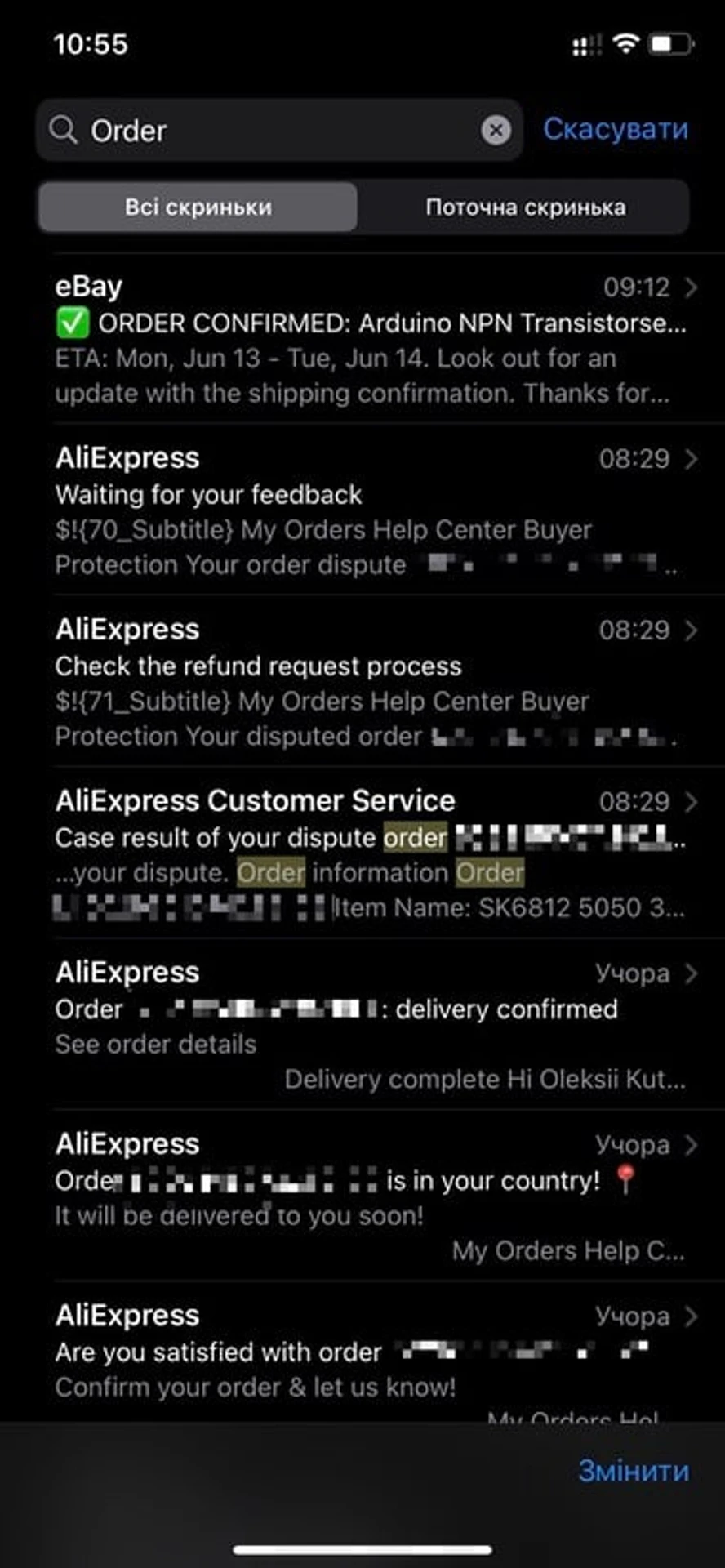
Task: Cancel search with Скасувати
Action: 616,129
